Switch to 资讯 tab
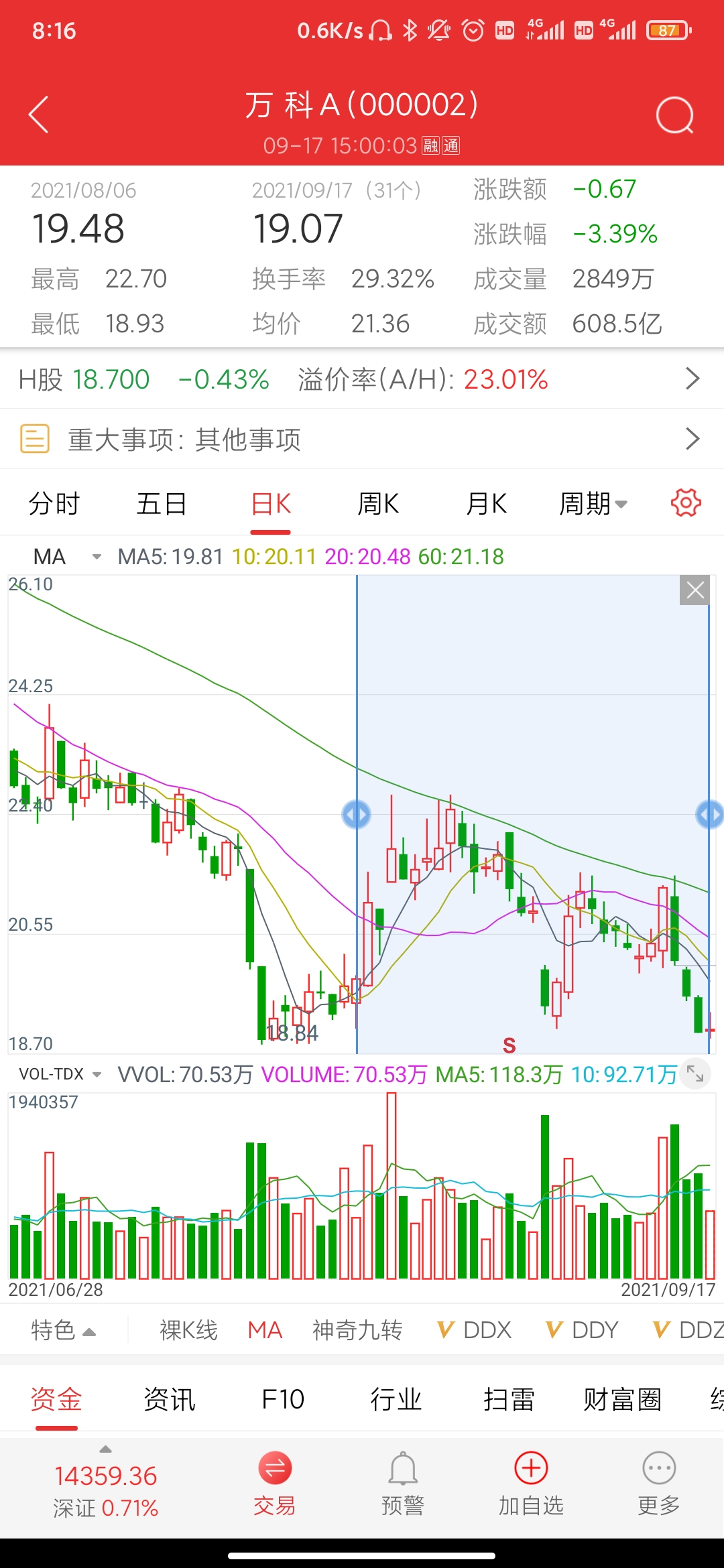This screenshot has width=724, height=1568. pyautogui.click(x=170, y=1399)
